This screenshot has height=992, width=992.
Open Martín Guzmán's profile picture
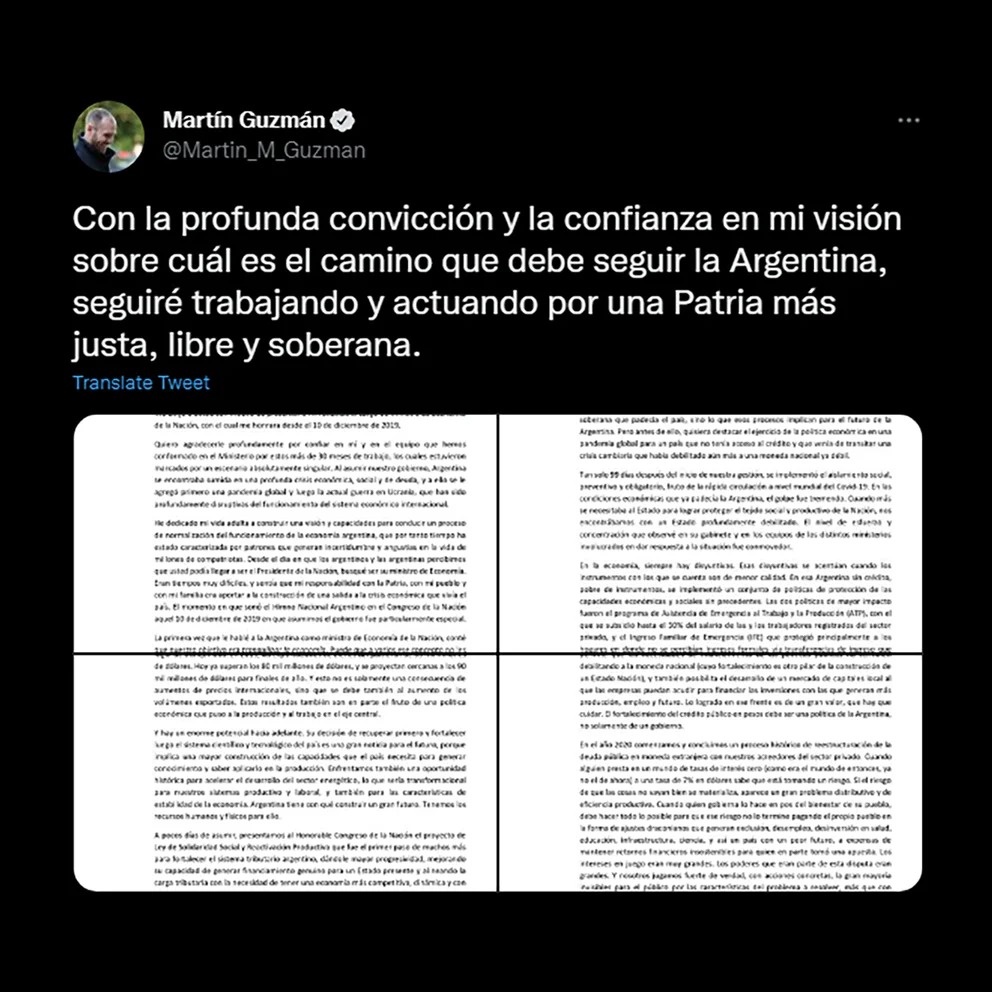point(108,136)
